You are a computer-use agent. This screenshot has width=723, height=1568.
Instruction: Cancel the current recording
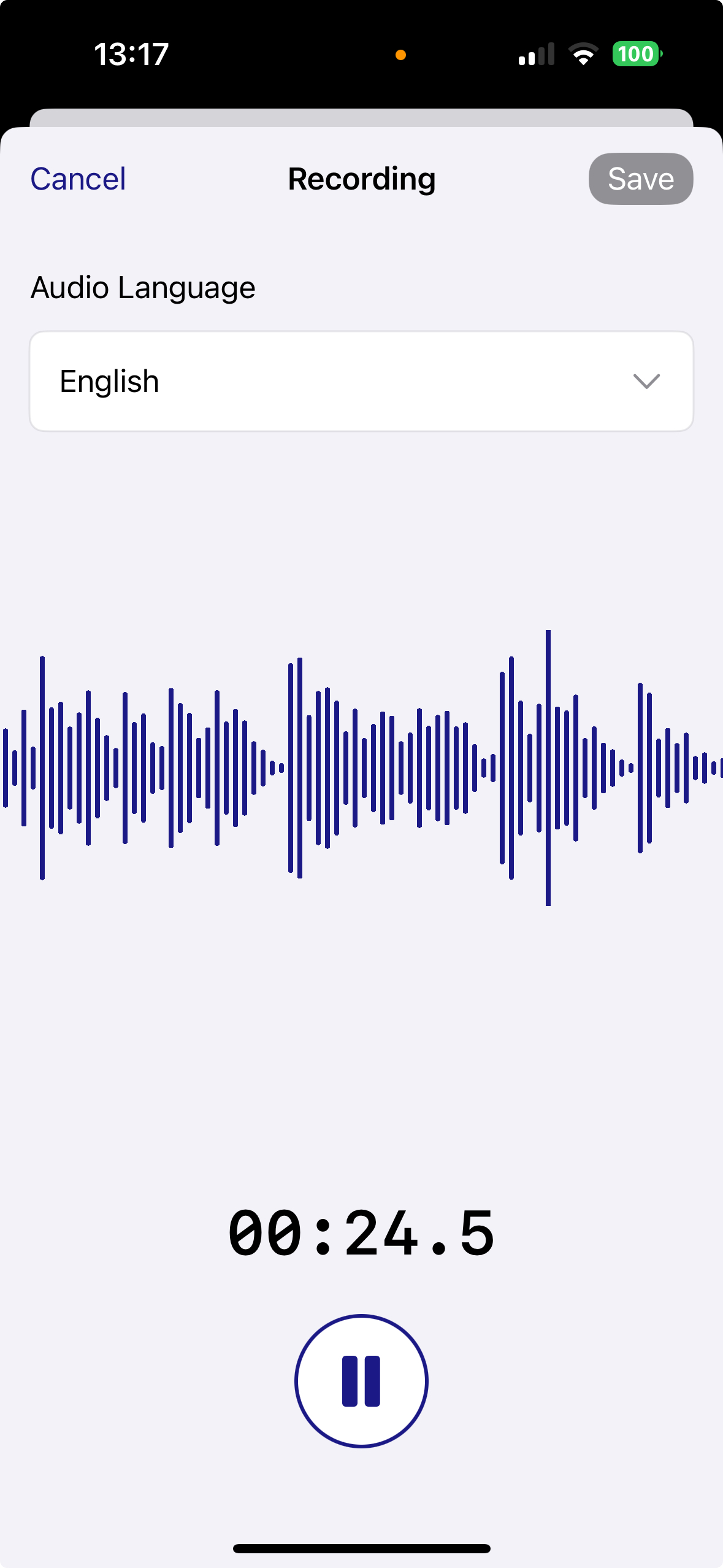point(78,179)
